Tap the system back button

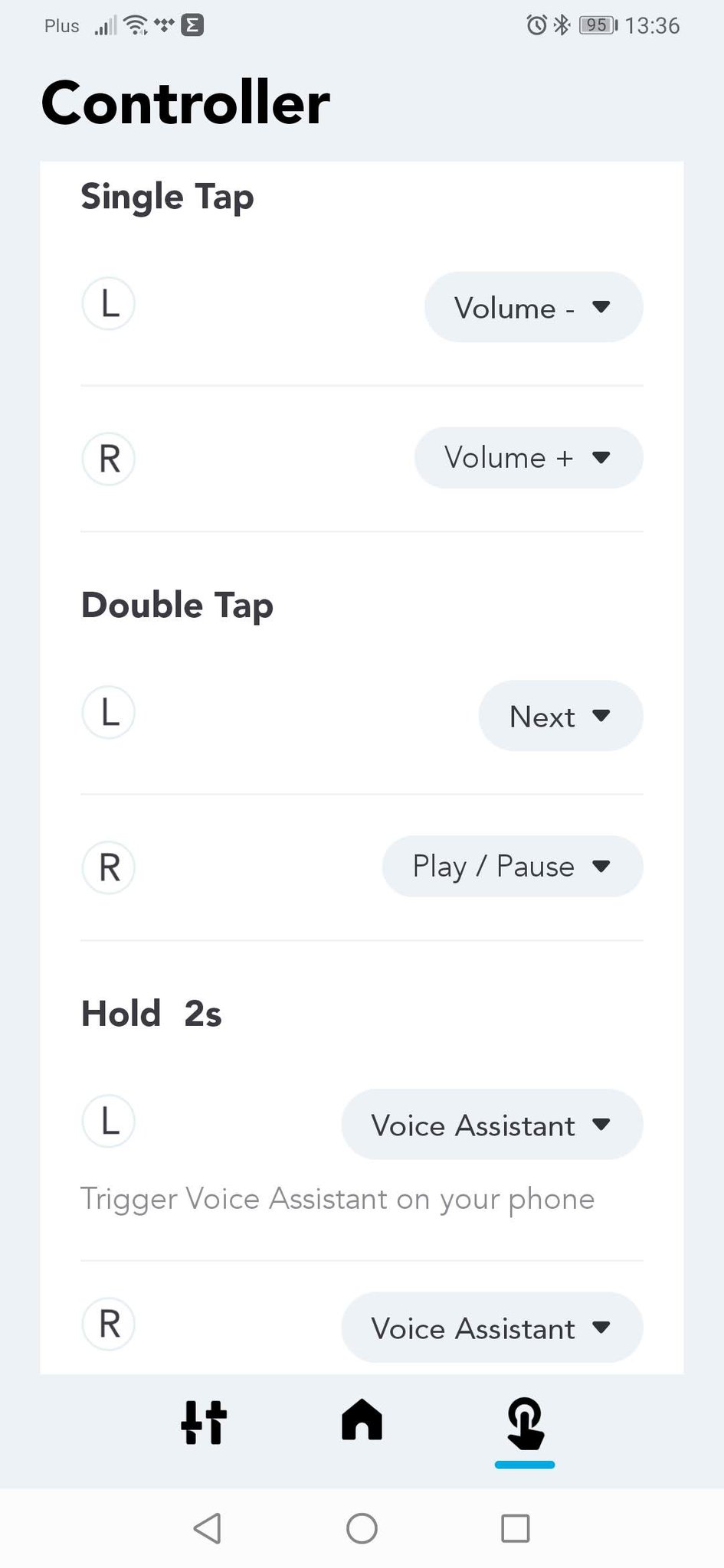[x=208, y=1528]
